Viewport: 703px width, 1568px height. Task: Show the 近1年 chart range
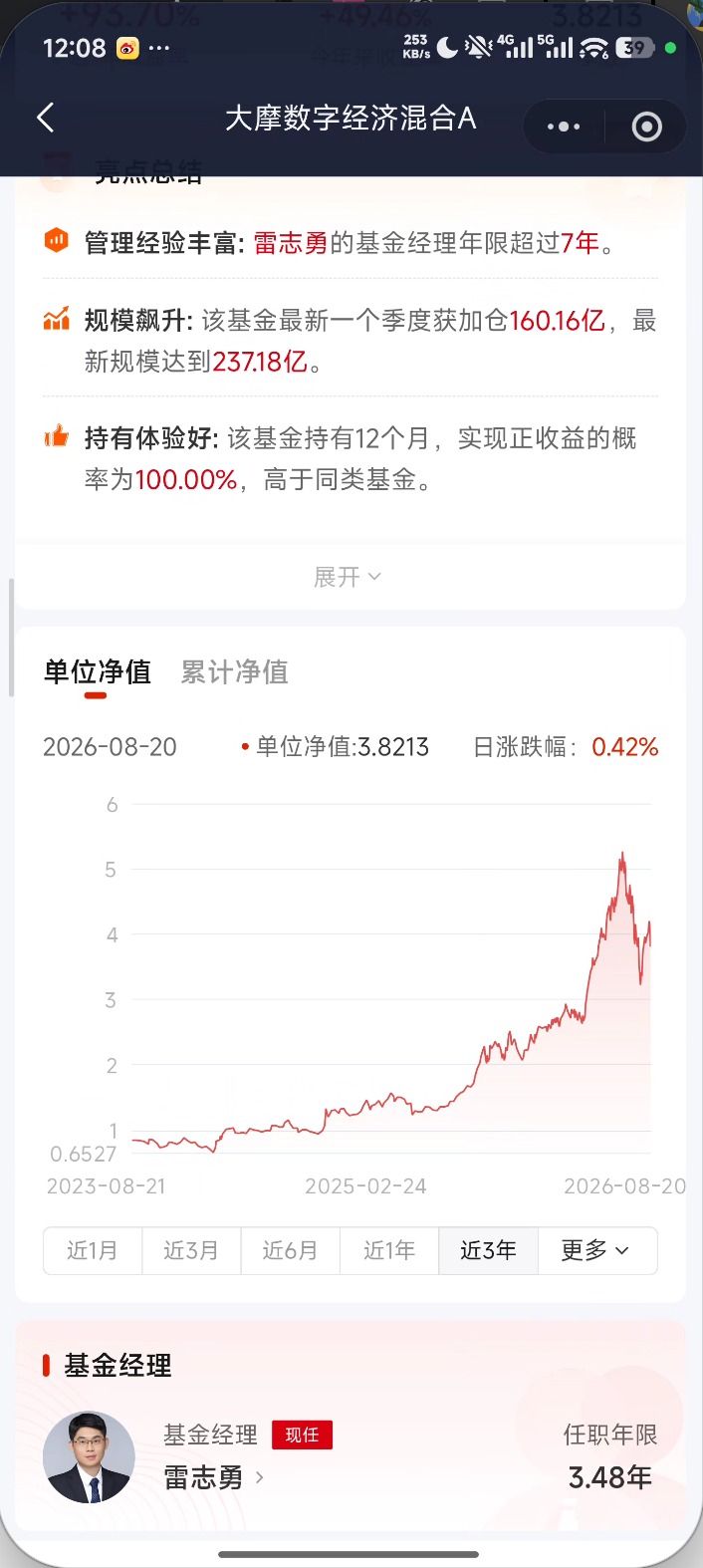389,1250
